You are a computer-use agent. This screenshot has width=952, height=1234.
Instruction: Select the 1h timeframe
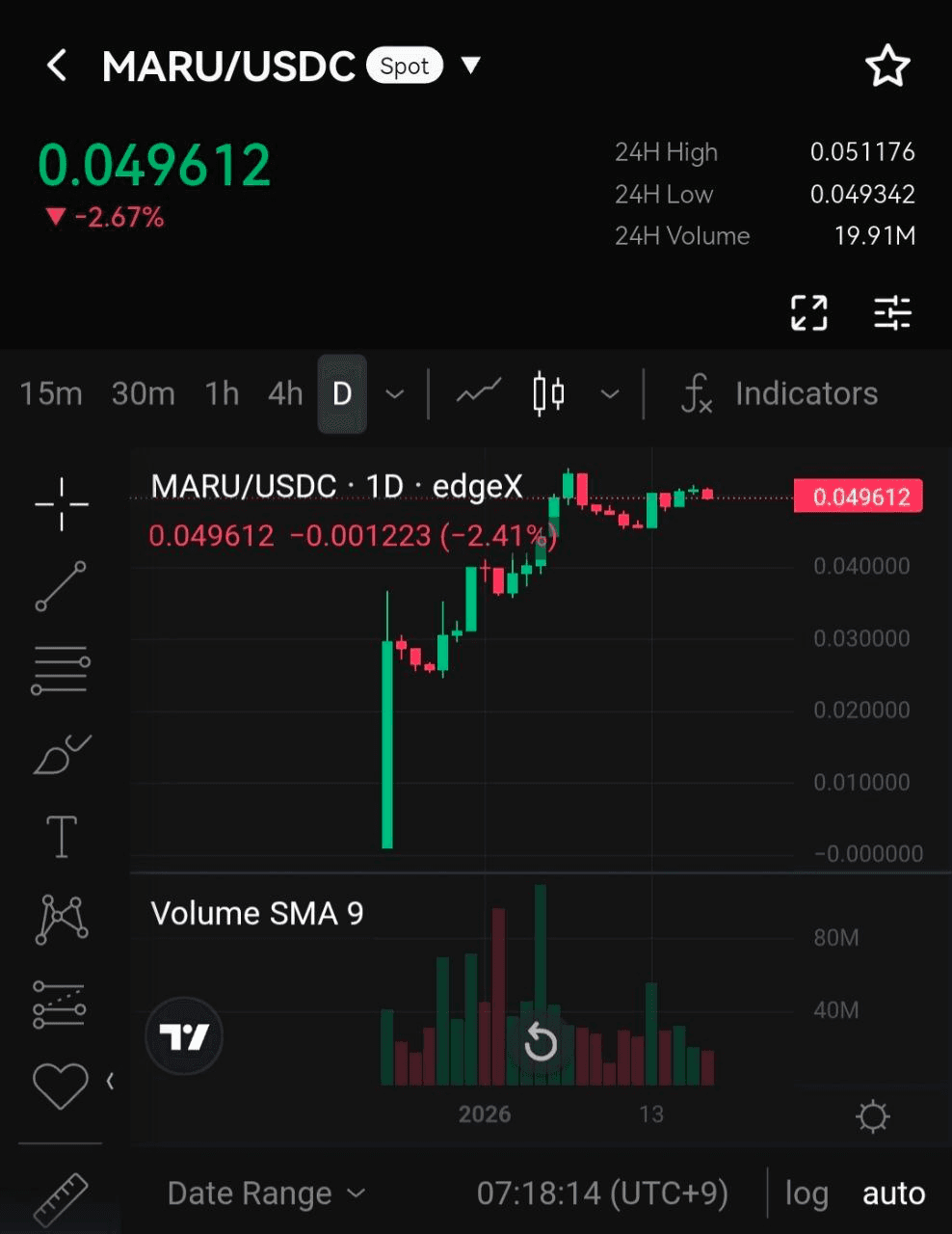[222, 393]
